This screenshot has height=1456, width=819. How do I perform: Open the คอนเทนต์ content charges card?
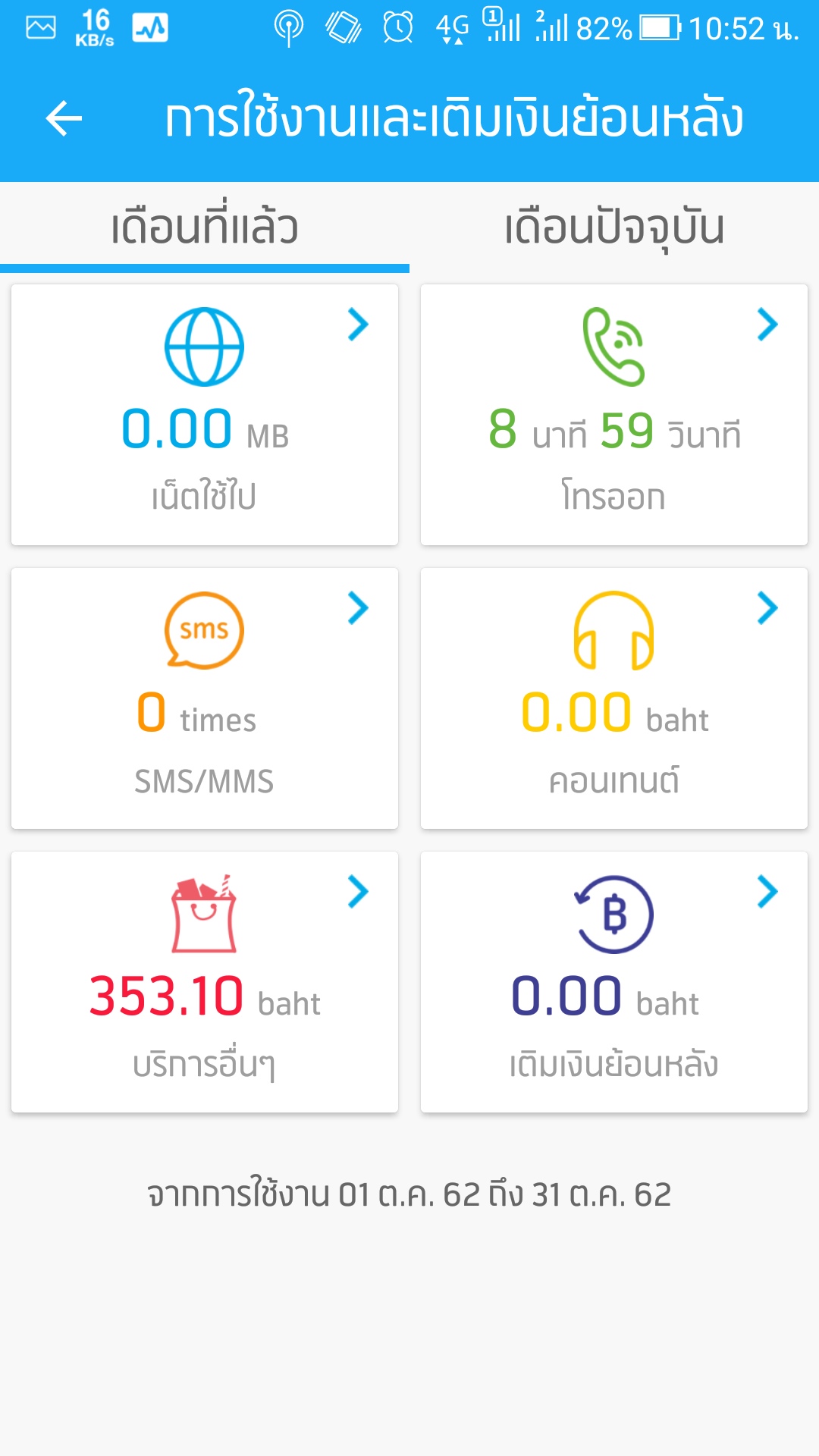pos(614,698)
